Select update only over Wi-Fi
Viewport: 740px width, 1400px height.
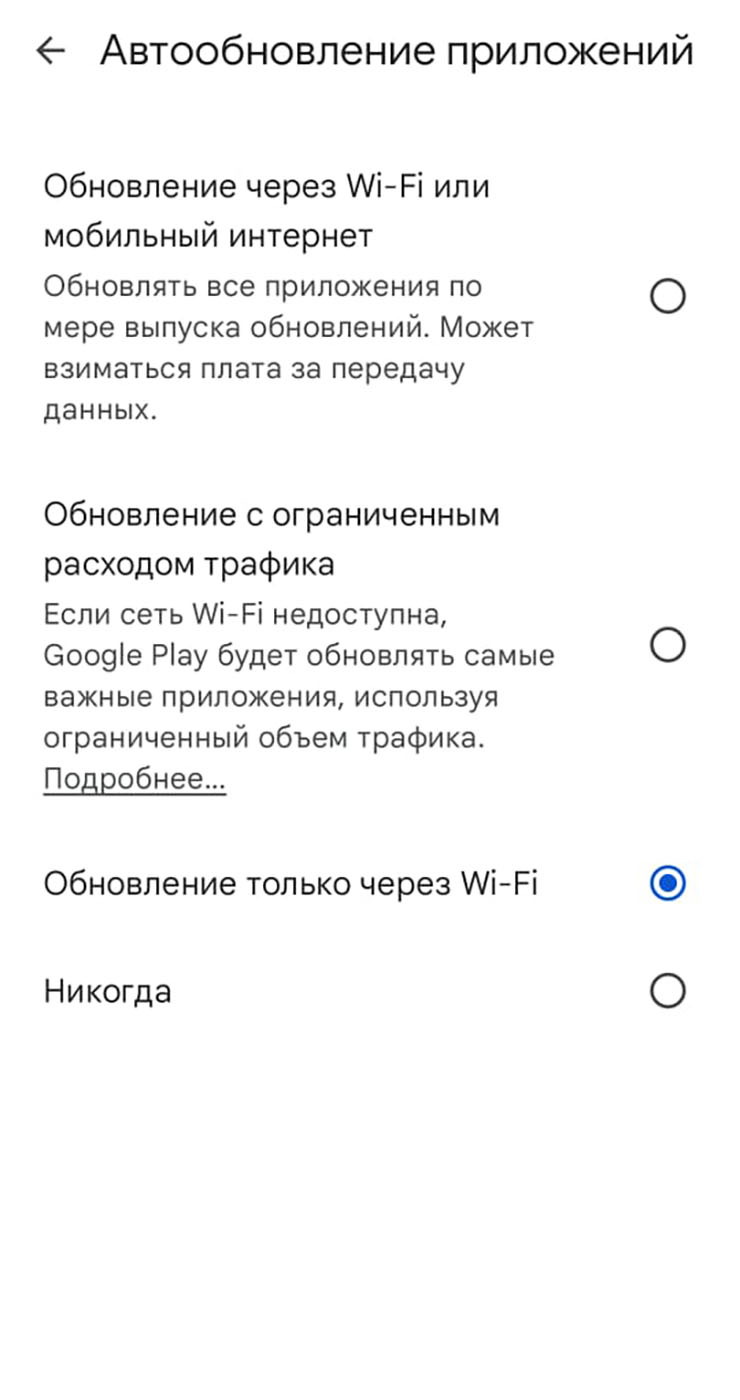(x=667, y=884)
